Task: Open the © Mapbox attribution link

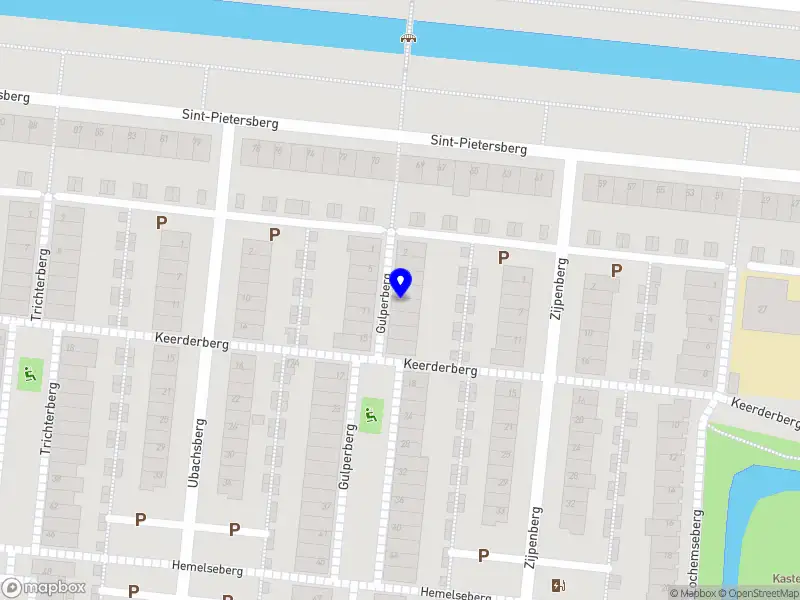Action: (693, 593)
